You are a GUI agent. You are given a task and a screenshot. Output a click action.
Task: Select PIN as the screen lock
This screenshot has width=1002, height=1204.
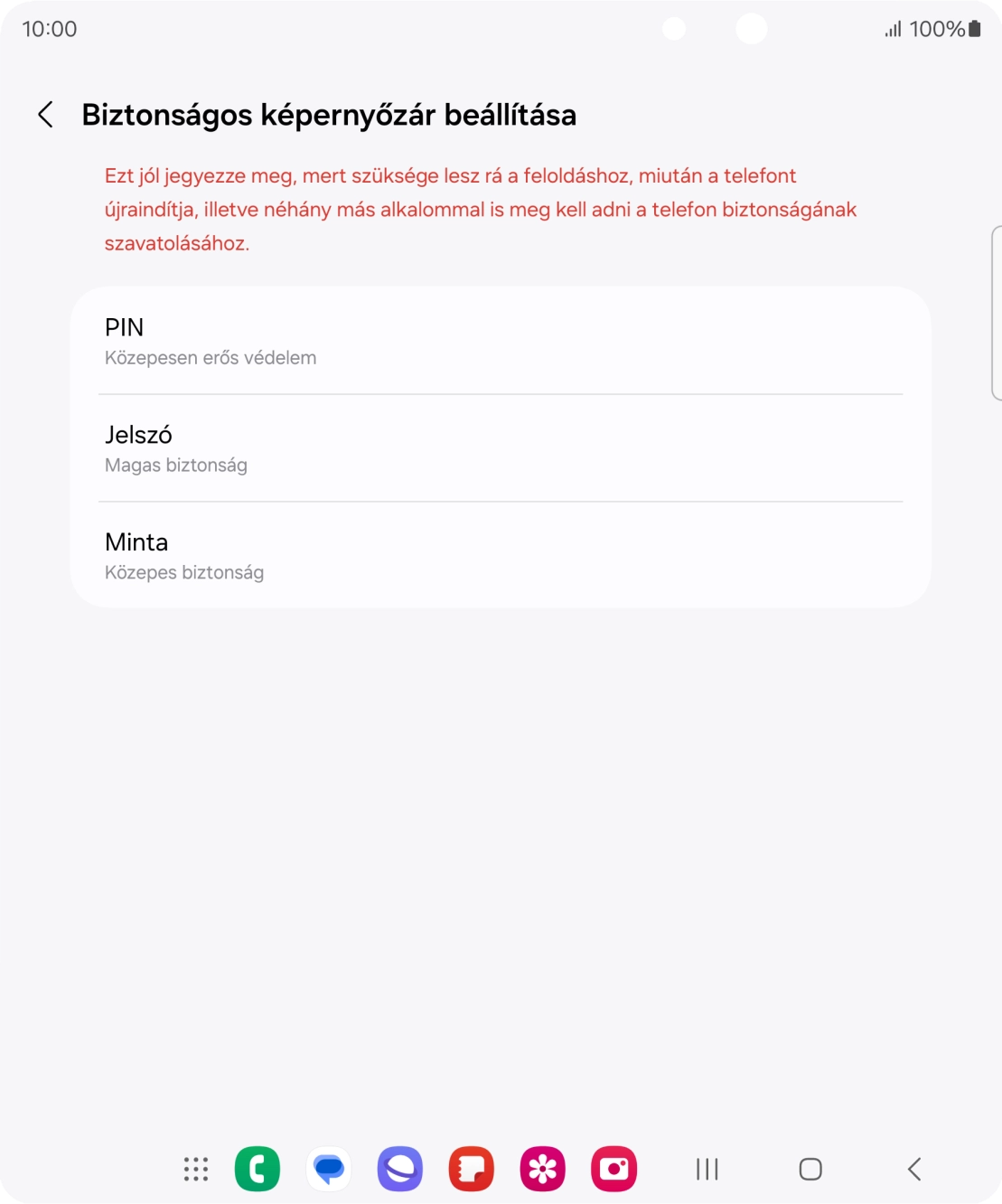(x=500, y=340)
